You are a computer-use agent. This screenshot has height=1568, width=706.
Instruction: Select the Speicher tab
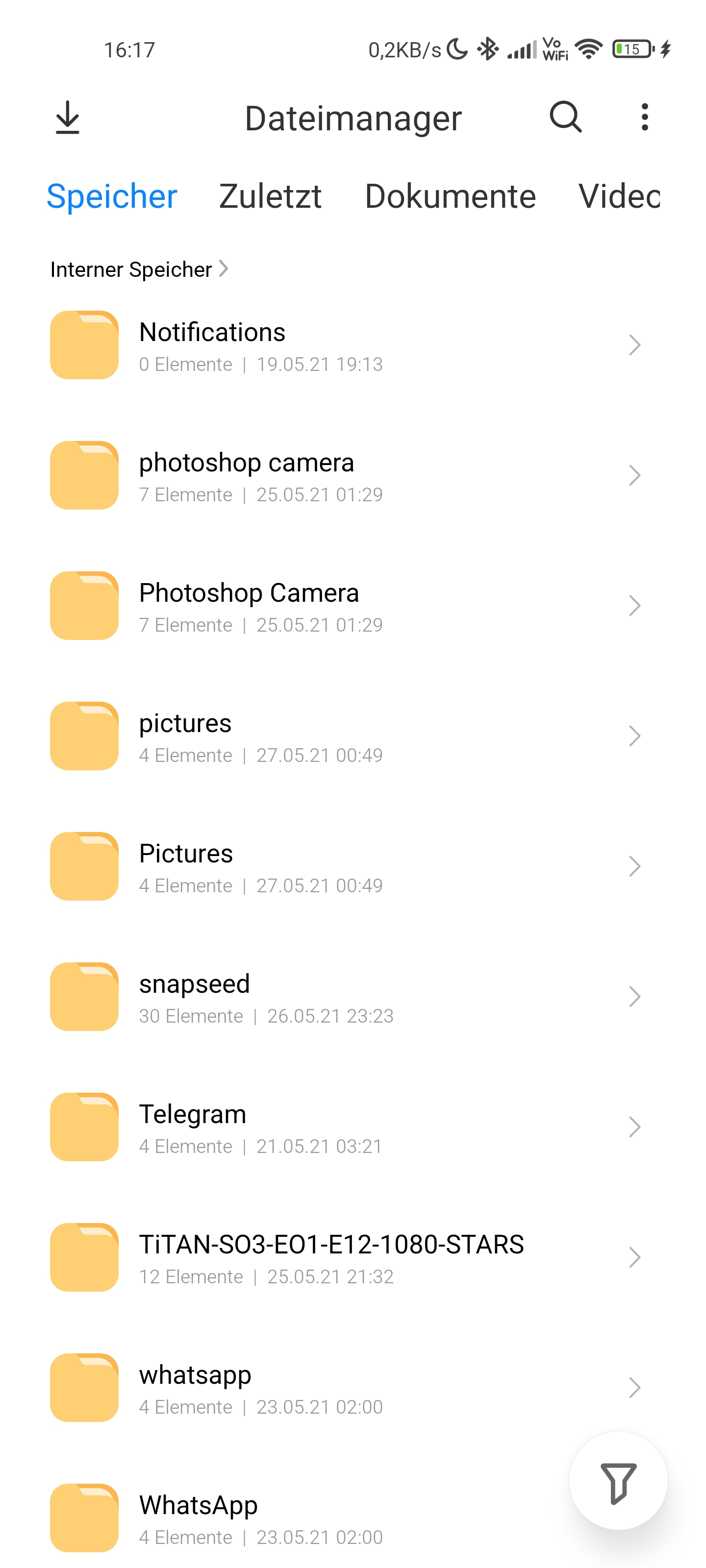112,196
